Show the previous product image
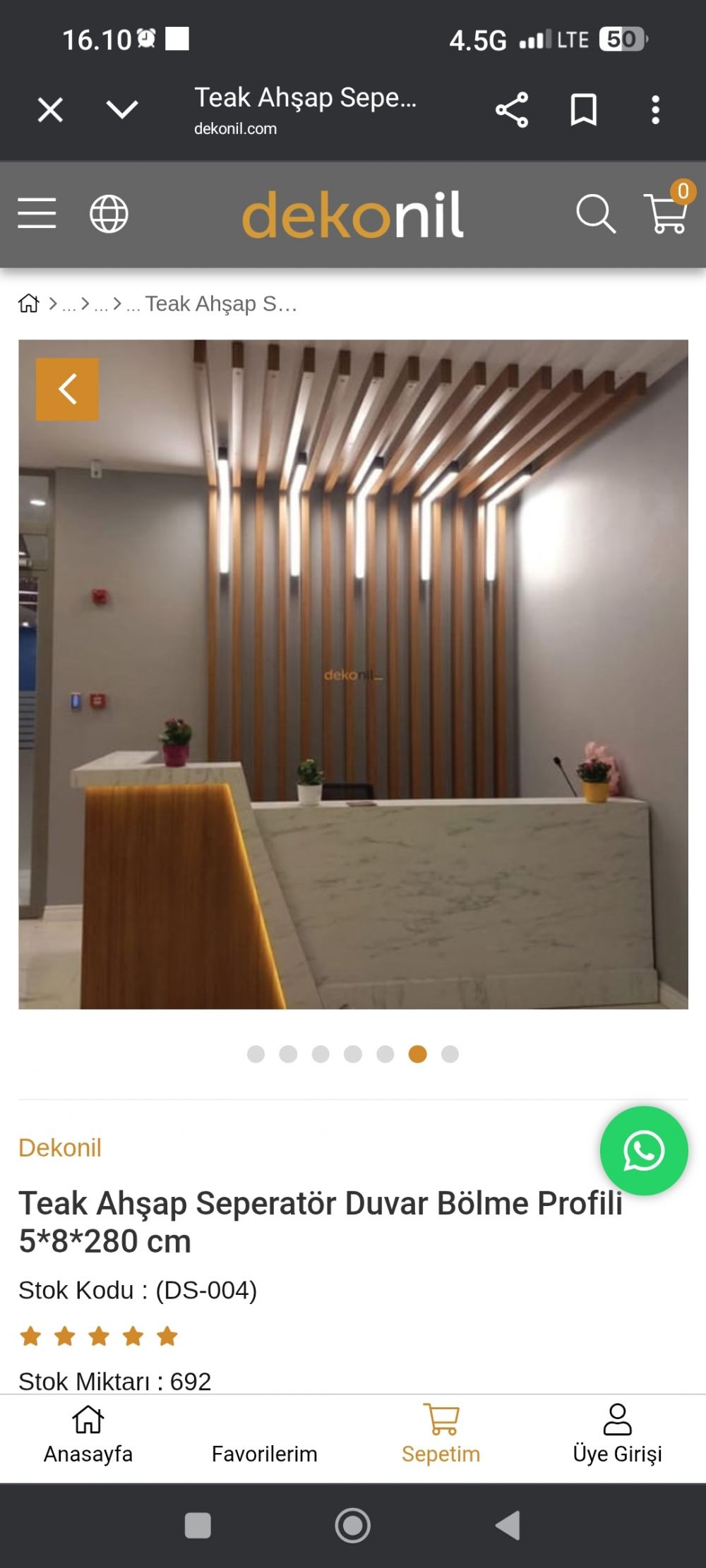 click(x=68, y=390)
